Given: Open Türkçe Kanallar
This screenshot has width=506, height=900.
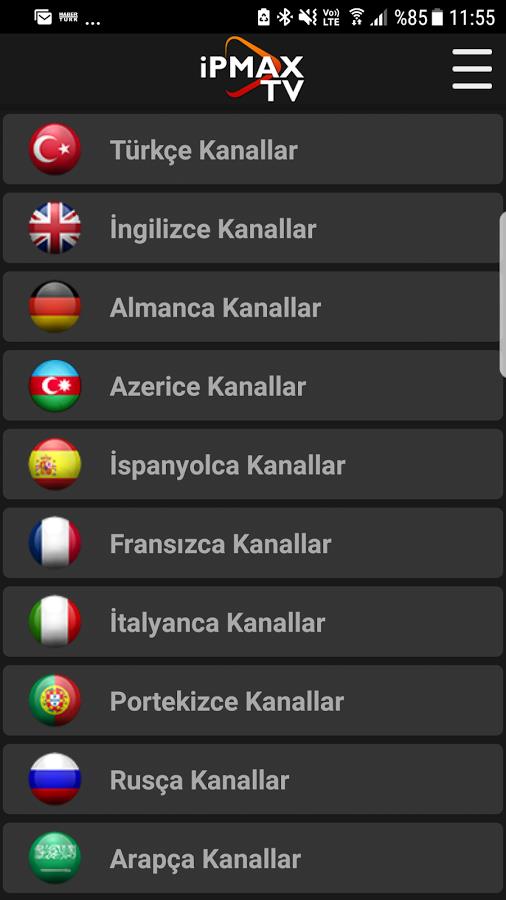Looking at the screenshot, I should (x=253, y=149).
